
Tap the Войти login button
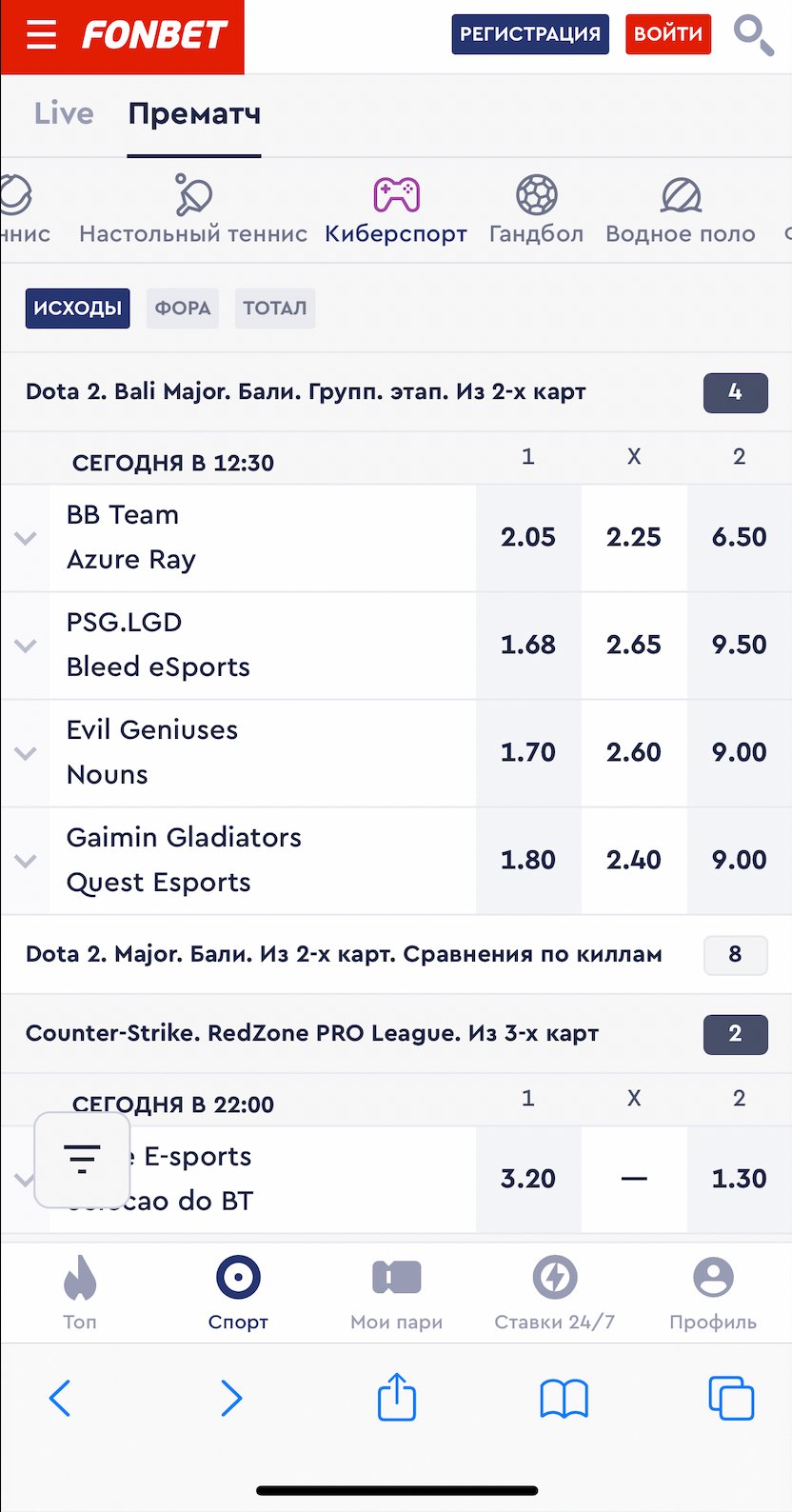click(668, 34)
